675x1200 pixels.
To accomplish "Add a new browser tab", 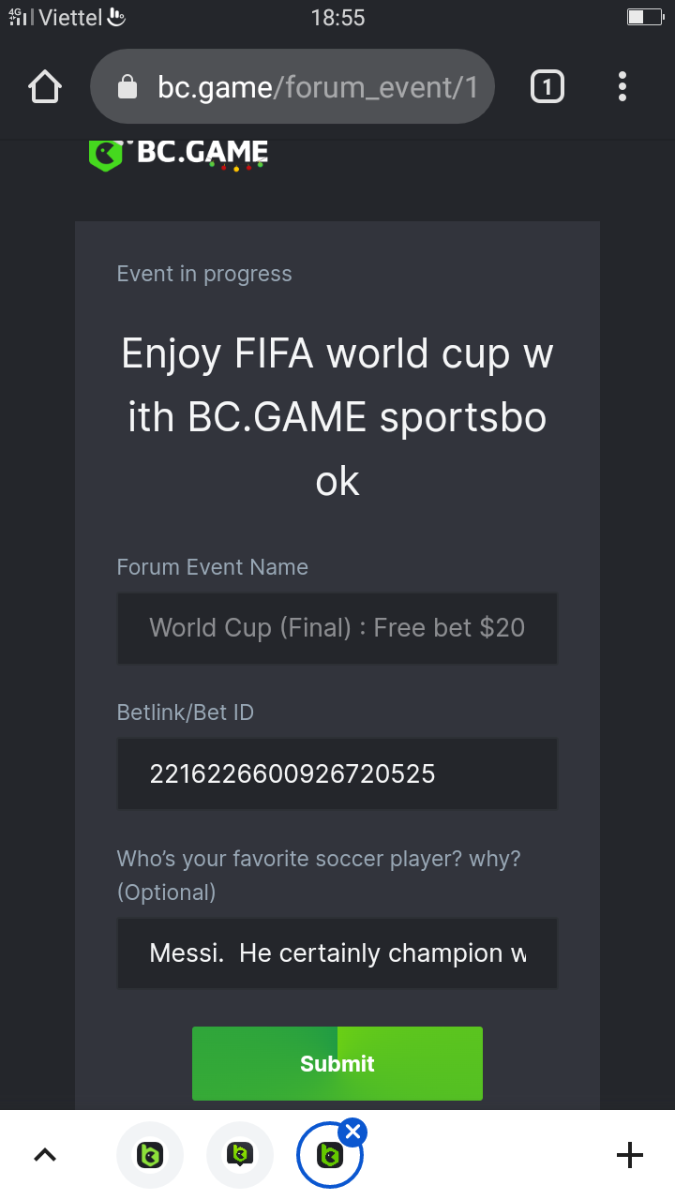I will pyautogui.click(x=629, y=1156).
